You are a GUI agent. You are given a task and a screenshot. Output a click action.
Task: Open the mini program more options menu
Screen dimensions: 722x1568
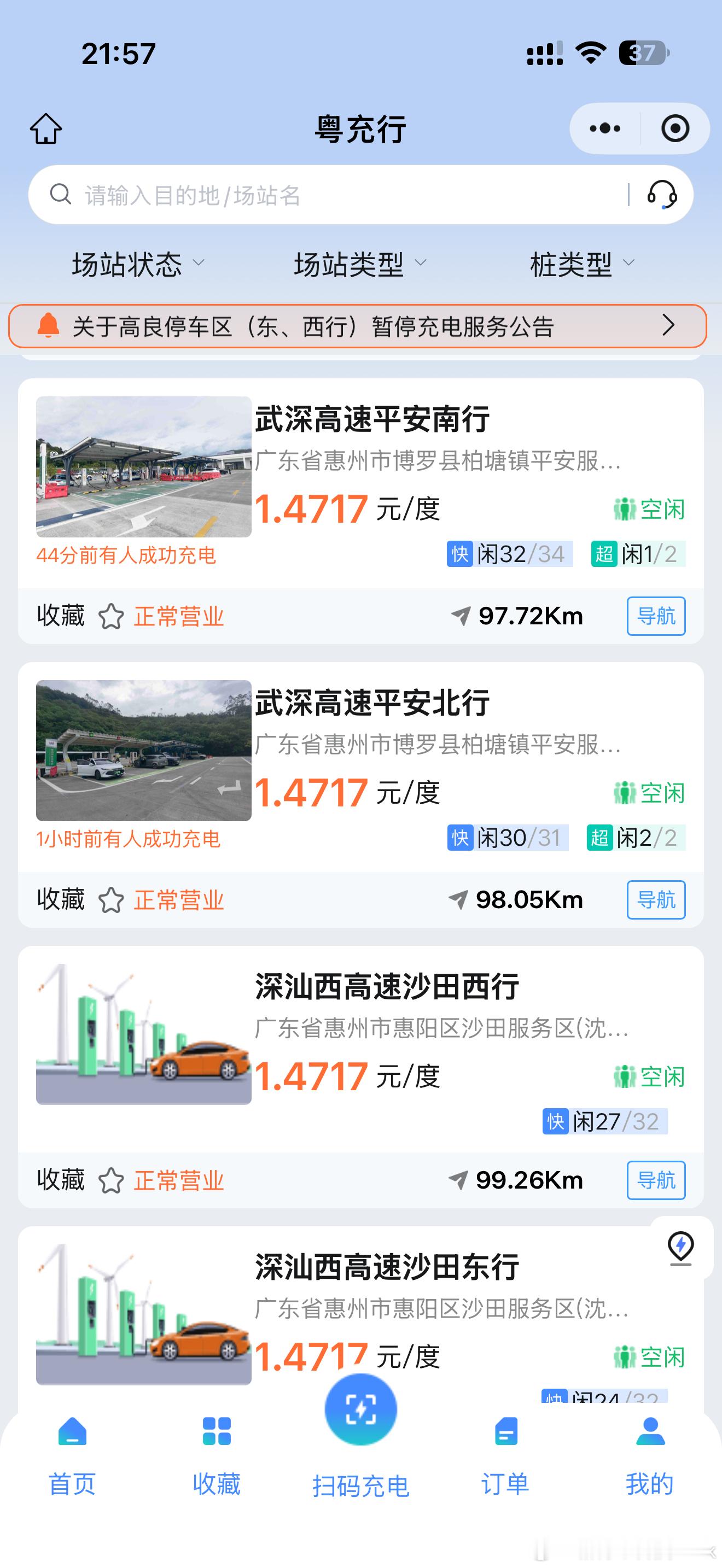[x=605, y=128]
